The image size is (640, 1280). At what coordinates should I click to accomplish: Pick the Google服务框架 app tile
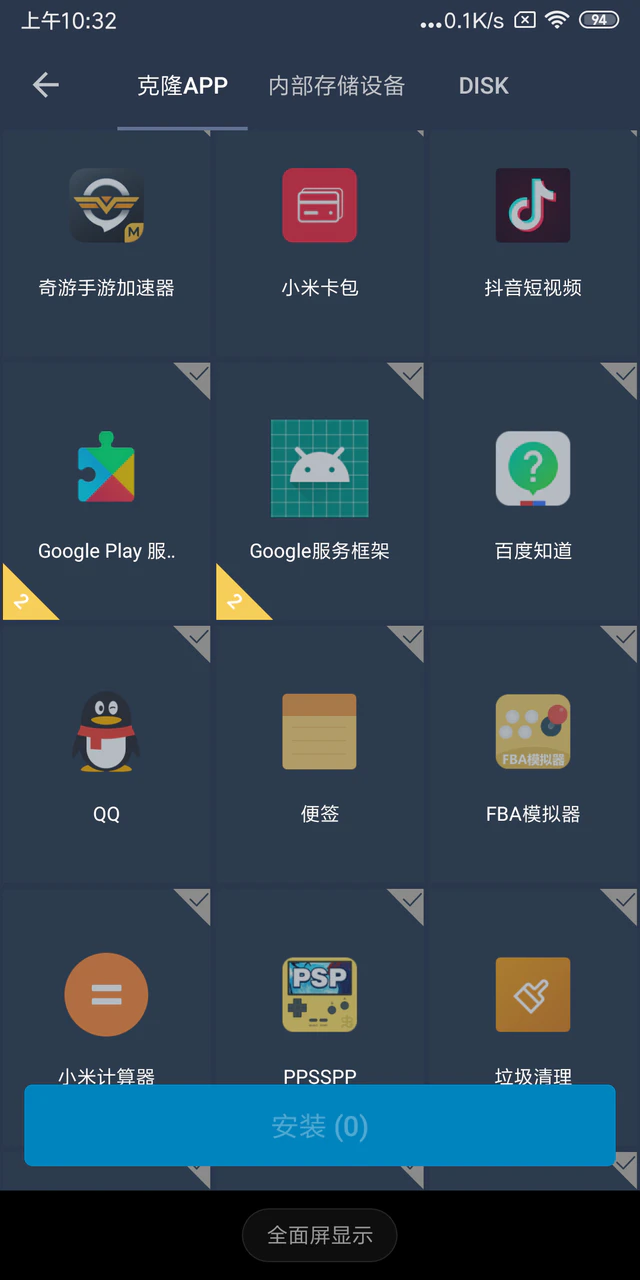click(x=319, y=490)
